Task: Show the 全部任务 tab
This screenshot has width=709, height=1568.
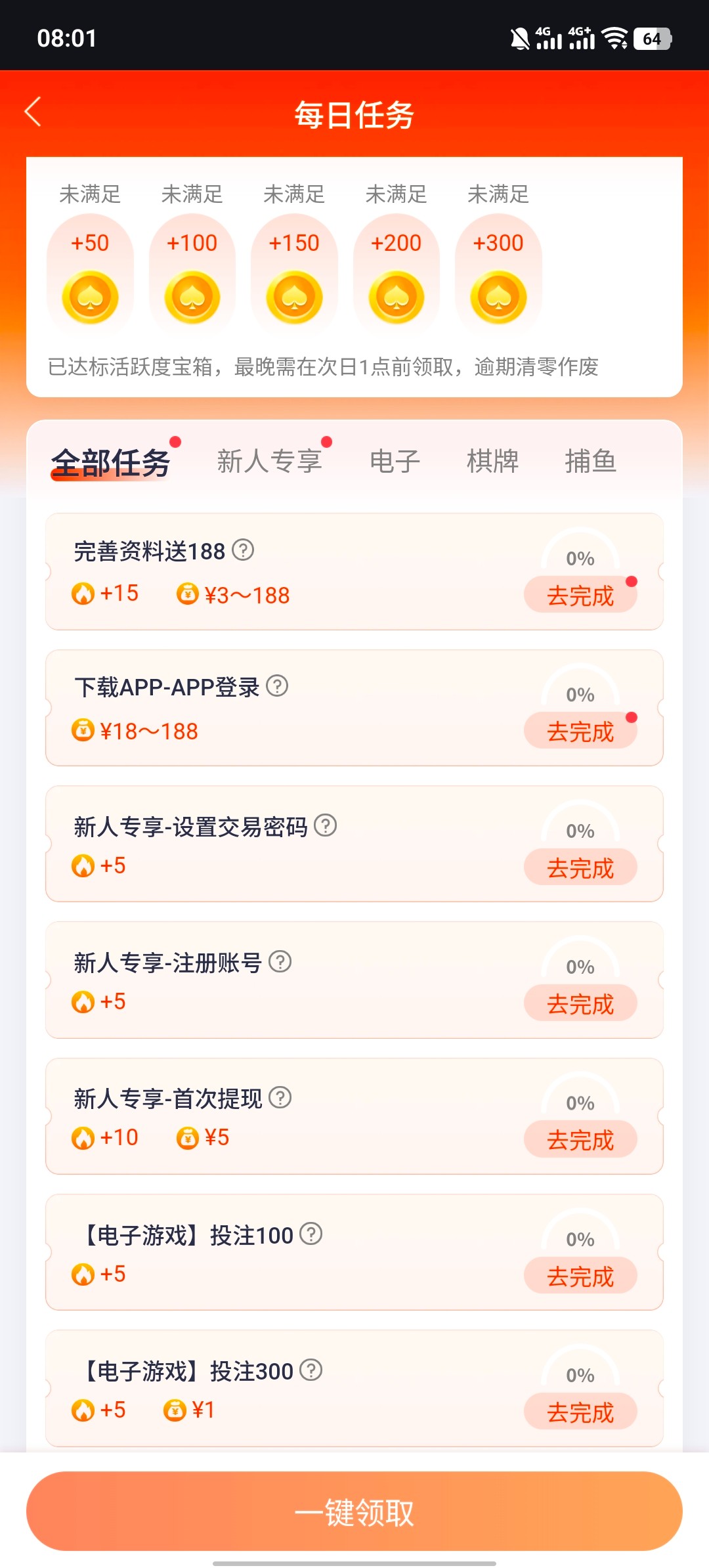Action: (x=110, y=462)
